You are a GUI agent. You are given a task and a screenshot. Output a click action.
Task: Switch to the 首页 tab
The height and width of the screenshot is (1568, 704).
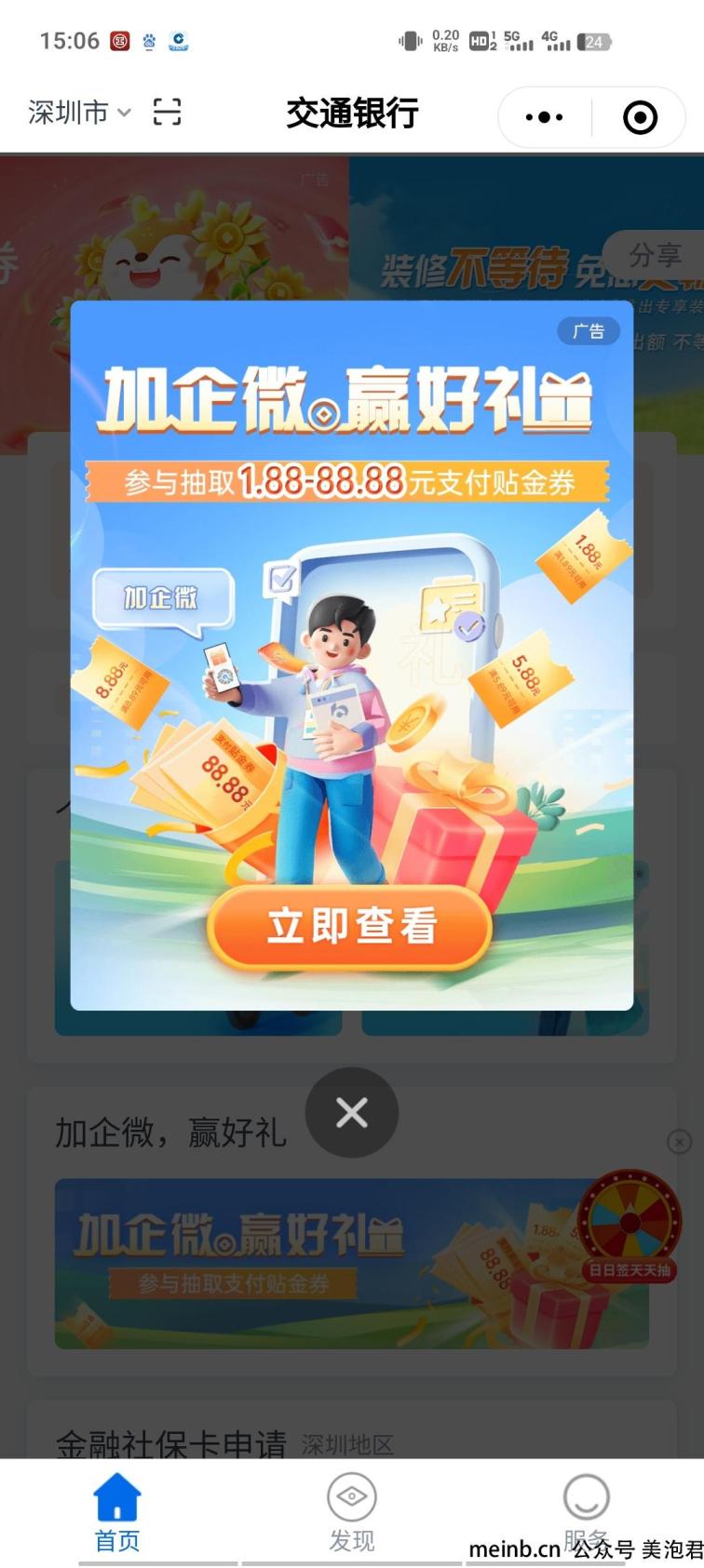tap(117, 1513)
